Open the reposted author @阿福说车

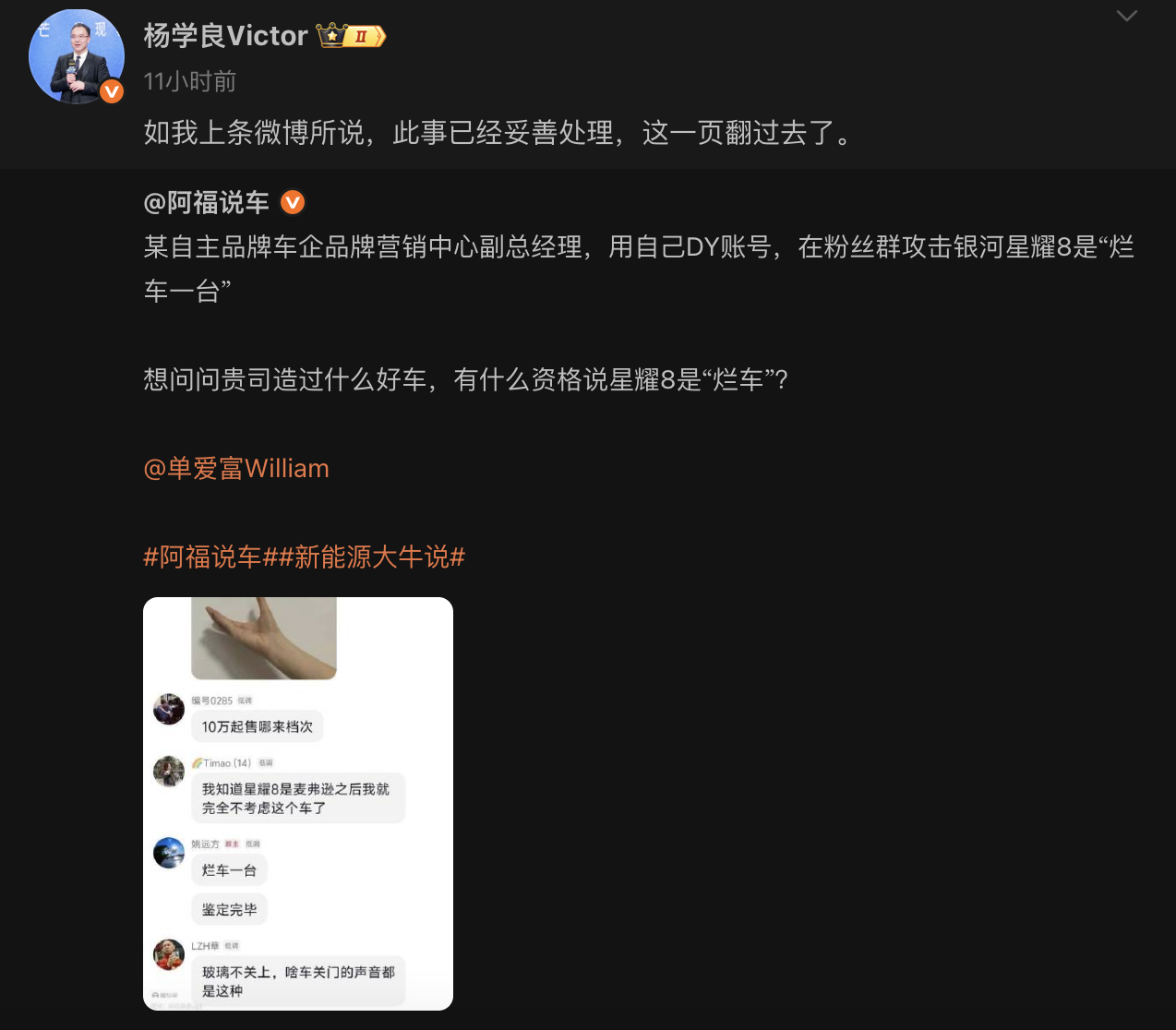206,202
